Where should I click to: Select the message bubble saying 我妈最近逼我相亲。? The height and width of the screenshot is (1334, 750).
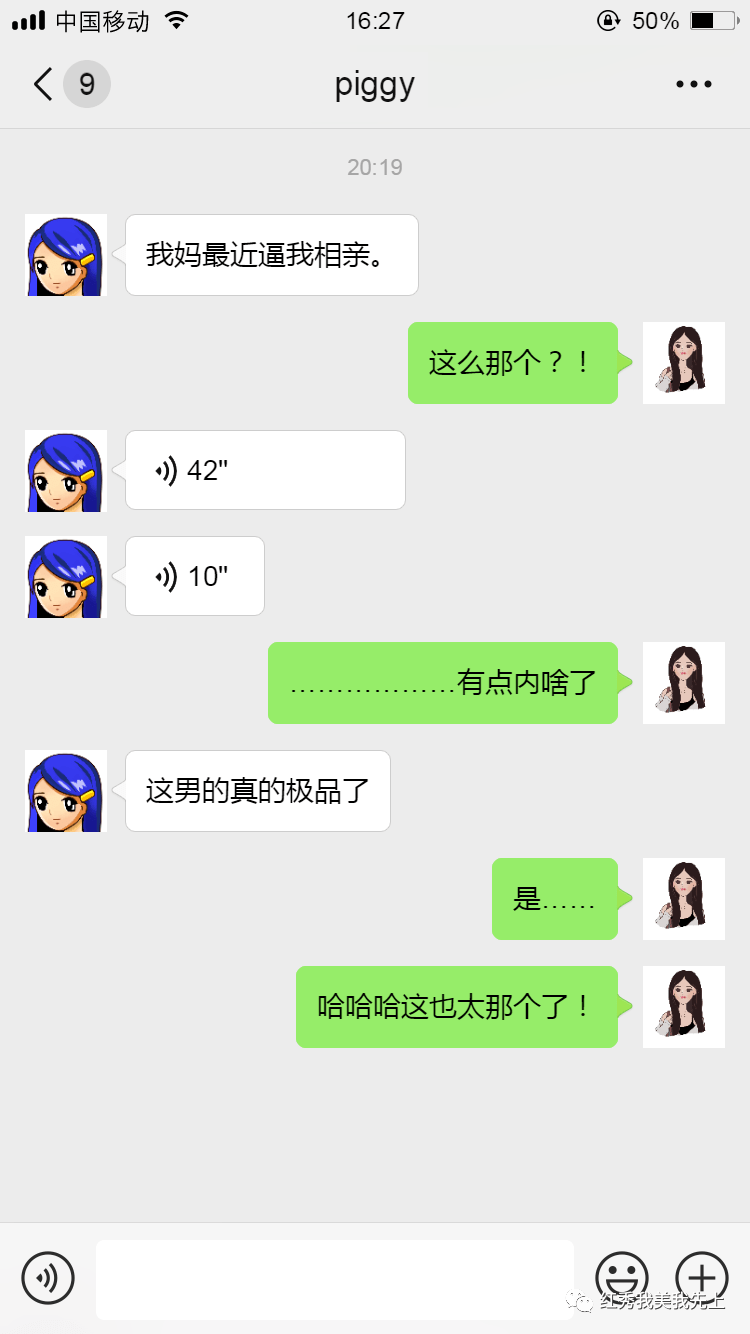click(x=271, y=255)
